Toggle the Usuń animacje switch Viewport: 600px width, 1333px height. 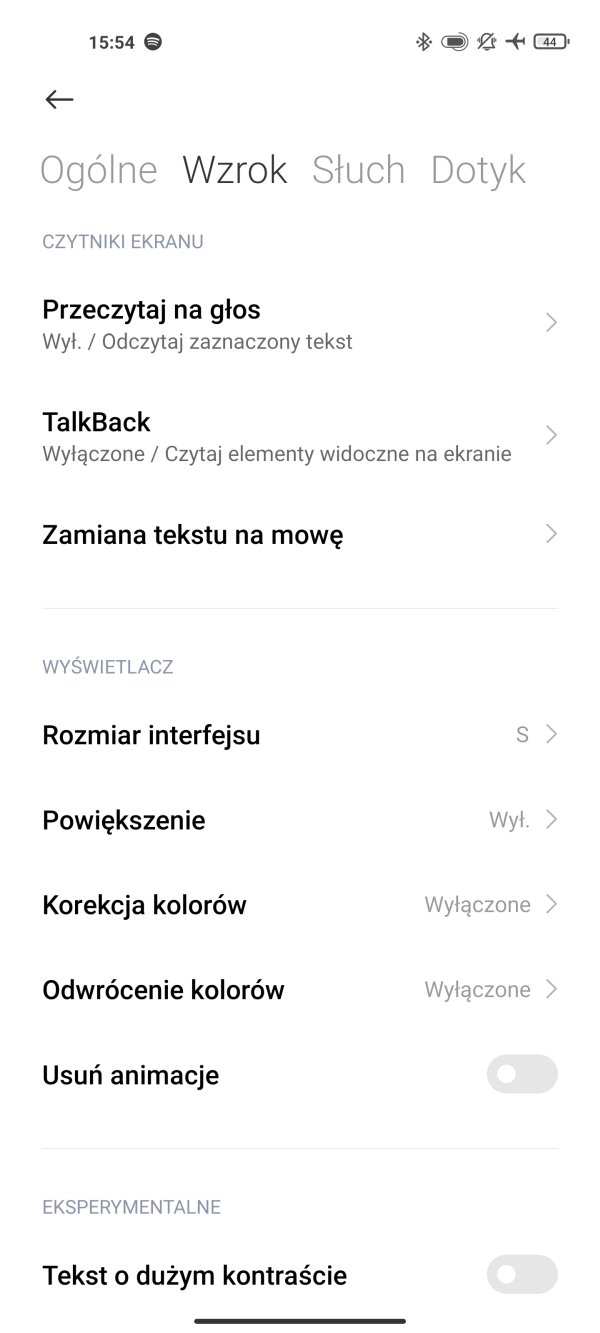pyautogui.click(x=522, y=1075)
